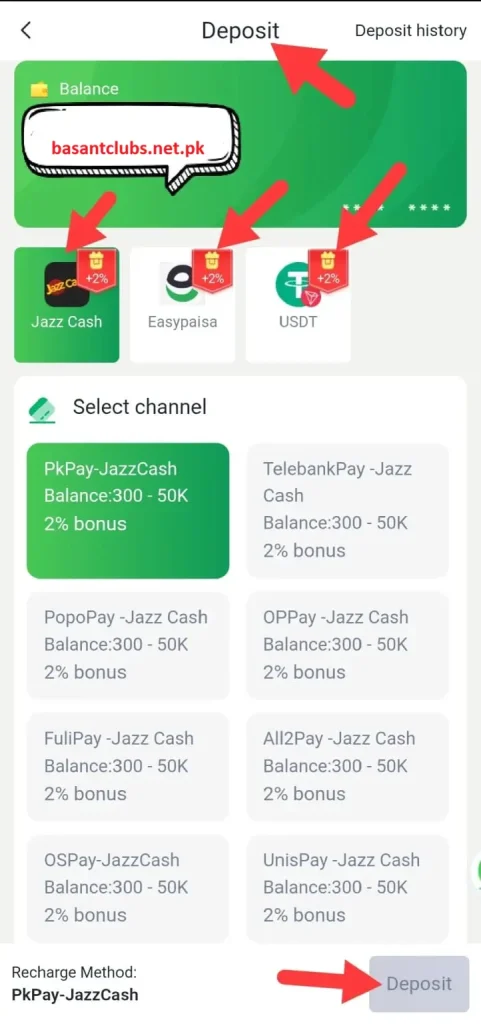Select the OSPay-JazzCash channel
Viewport: 481px width, 1024px height.
[128, 888]
